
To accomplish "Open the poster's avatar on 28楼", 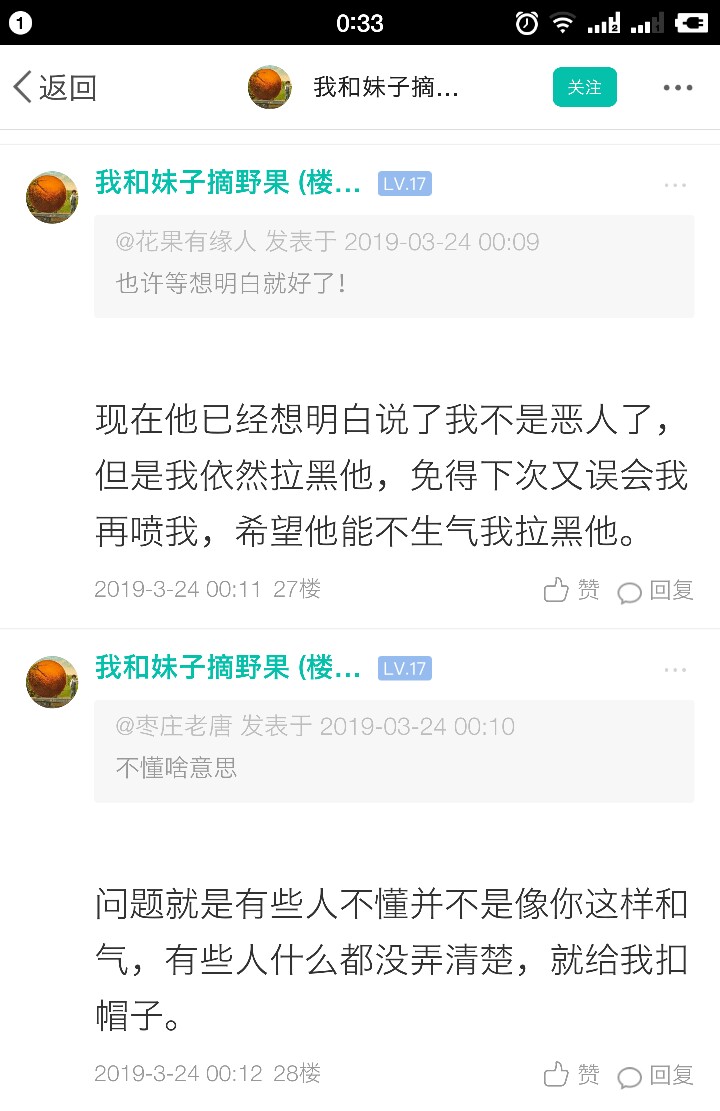I will coord(52,682).
